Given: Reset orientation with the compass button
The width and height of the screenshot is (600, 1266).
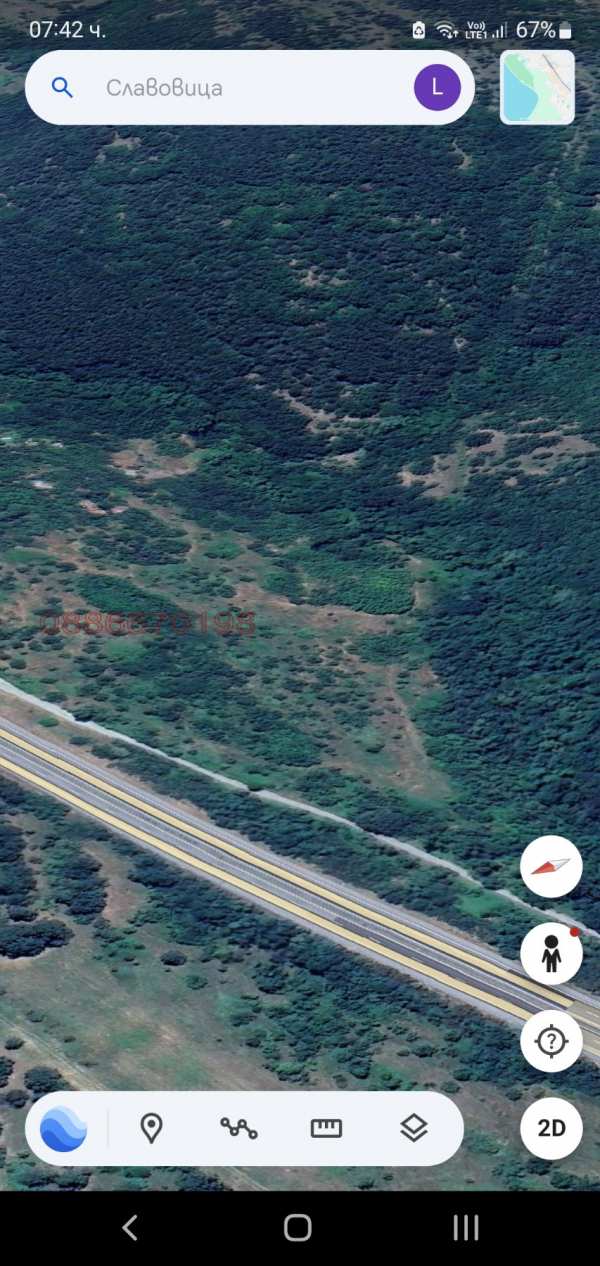Looking at the screenshot, I should click(551, 866).
